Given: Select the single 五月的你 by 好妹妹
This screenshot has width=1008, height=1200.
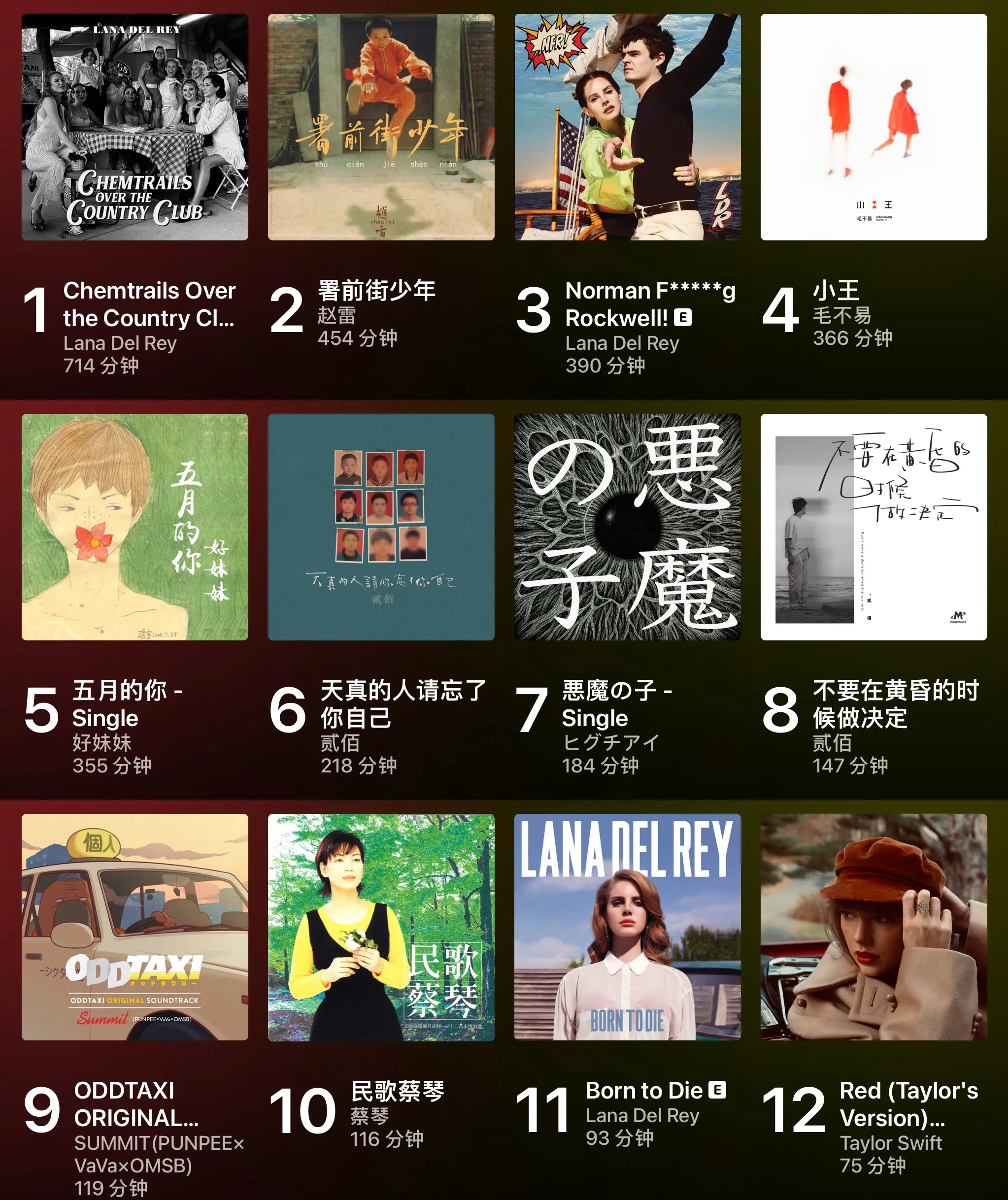Looking at the screenshot, I should coord(135,527).
